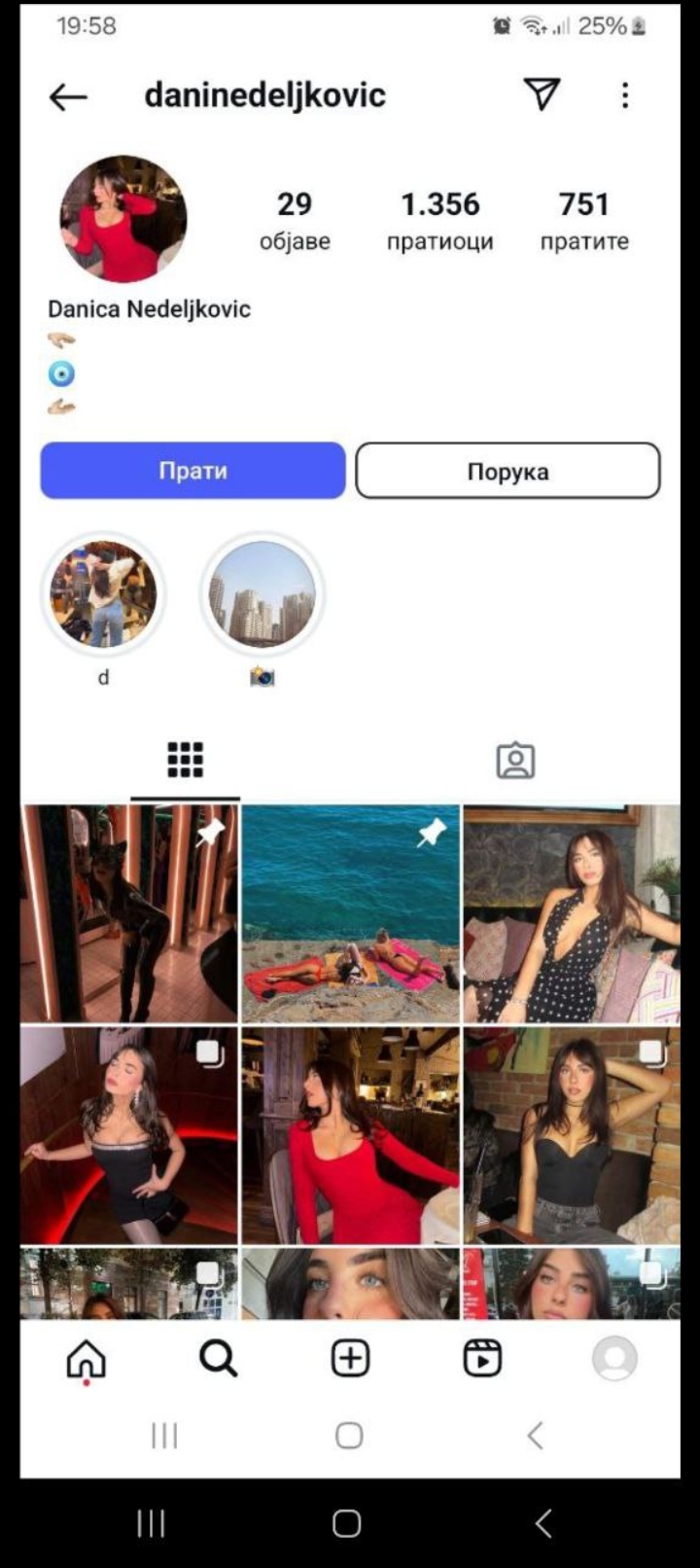Open your own profile tab
The width and height of the screenshot is (700, 1568).
point(614,1358)
